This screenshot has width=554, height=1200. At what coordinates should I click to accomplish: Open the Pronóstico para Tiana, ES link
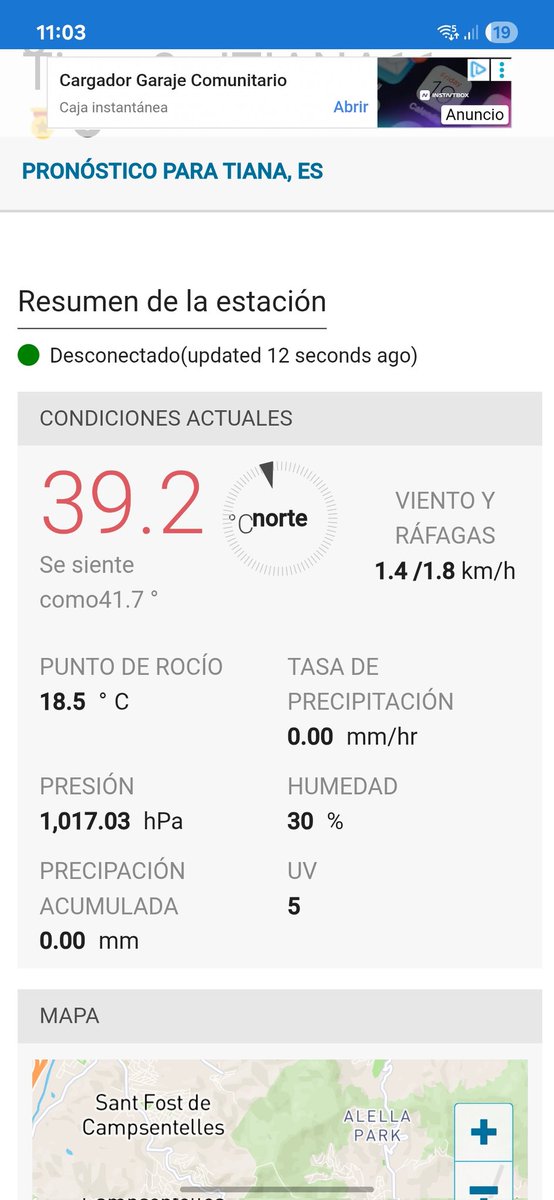click(x=172, y=171)
